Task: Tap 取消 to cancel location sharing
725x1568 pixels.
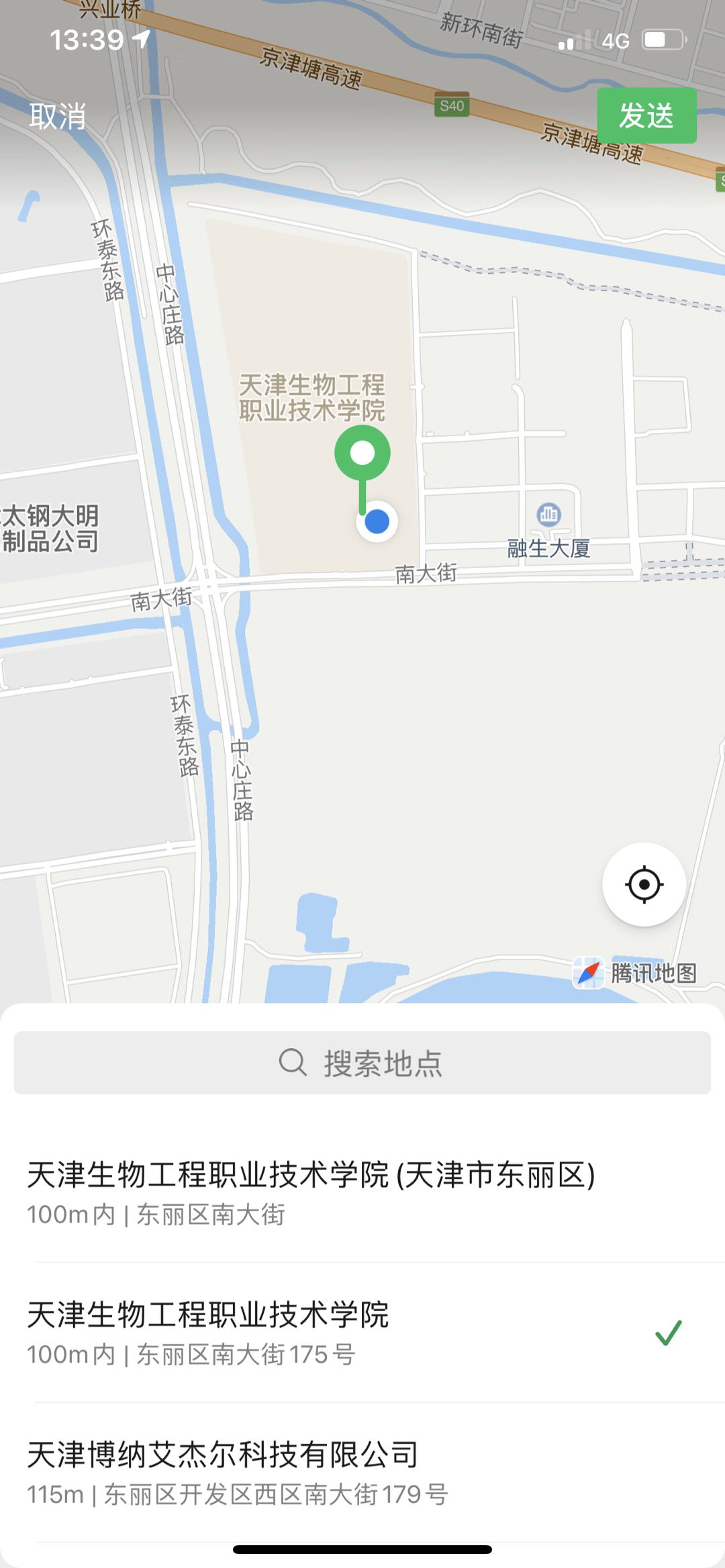Action: 58,116
